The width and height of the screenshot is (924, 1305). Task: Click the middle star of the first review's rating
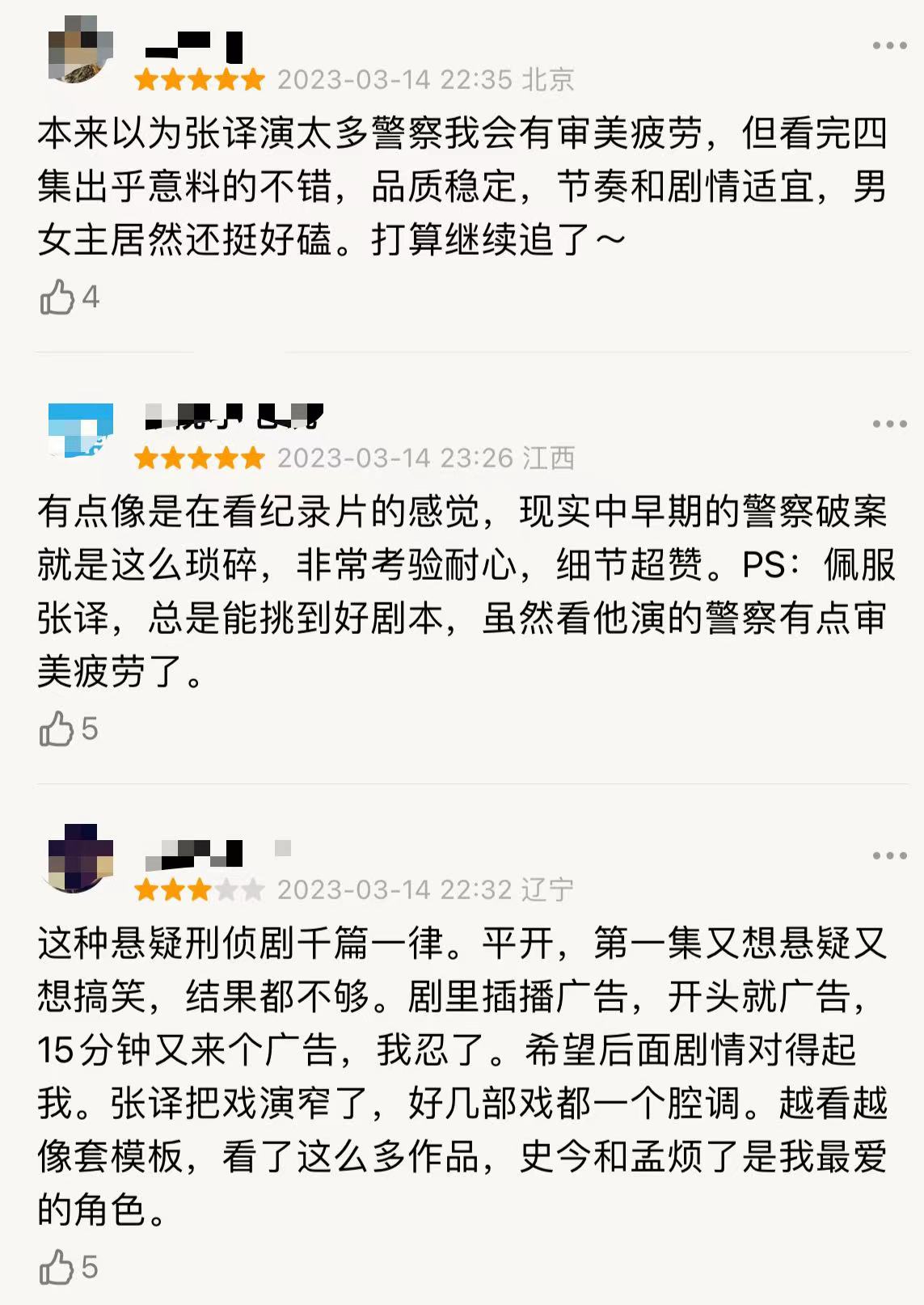[x=200, y=80]
